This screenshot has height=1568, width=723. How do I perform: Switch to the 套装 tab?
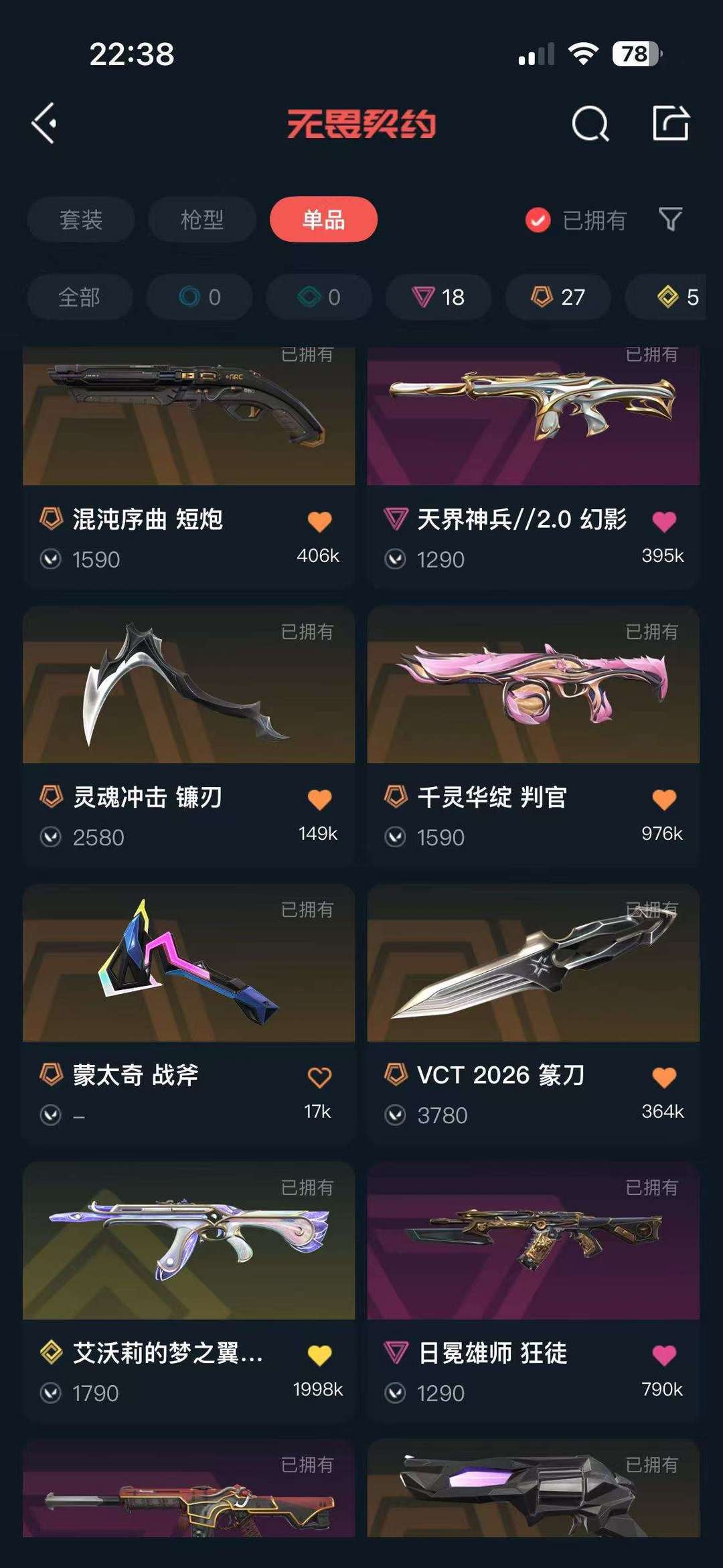coord(81,220)
